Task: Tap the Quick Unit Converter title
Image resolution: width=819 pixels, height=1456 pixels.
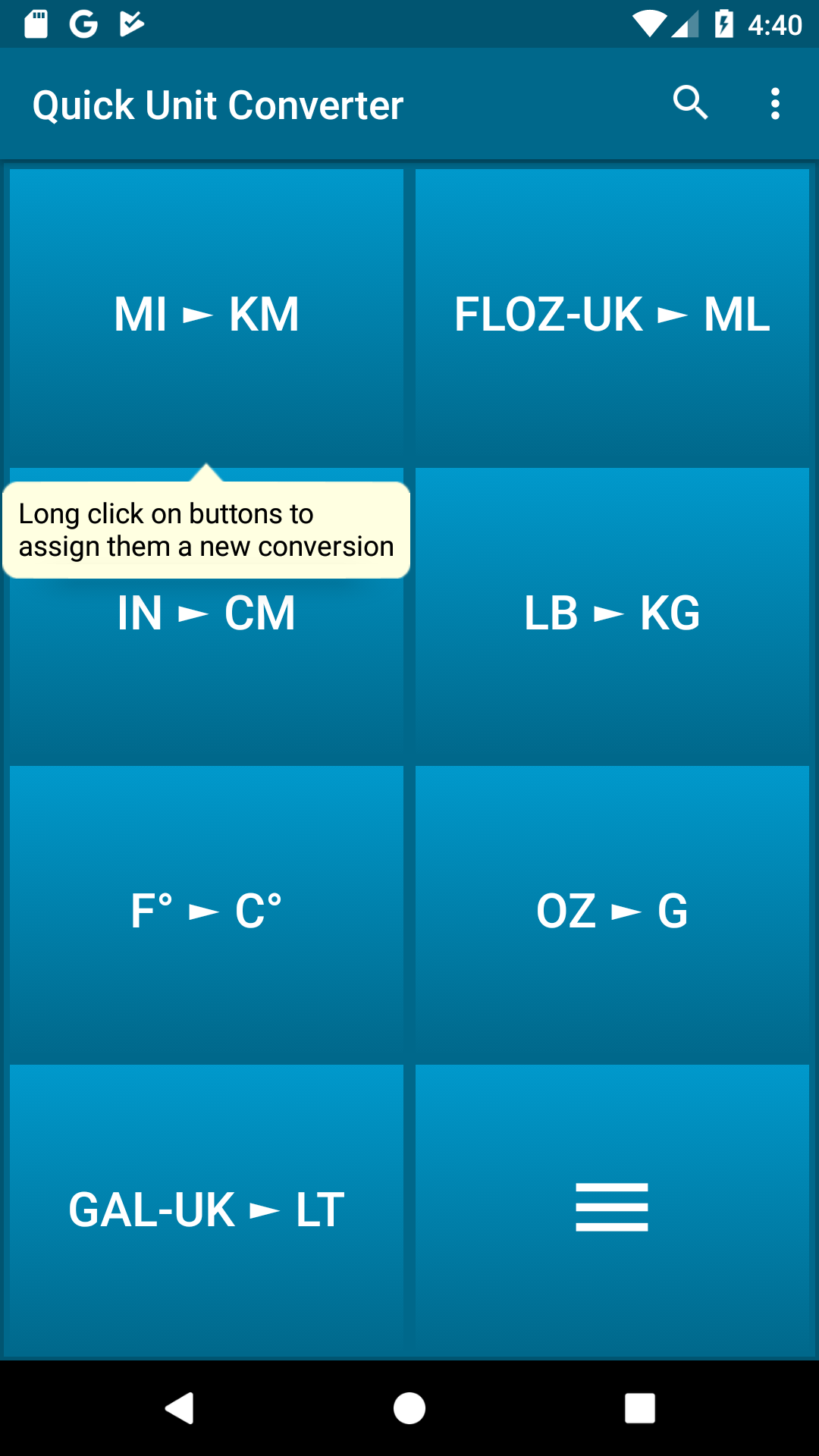Action: click(x=218, y=103)
